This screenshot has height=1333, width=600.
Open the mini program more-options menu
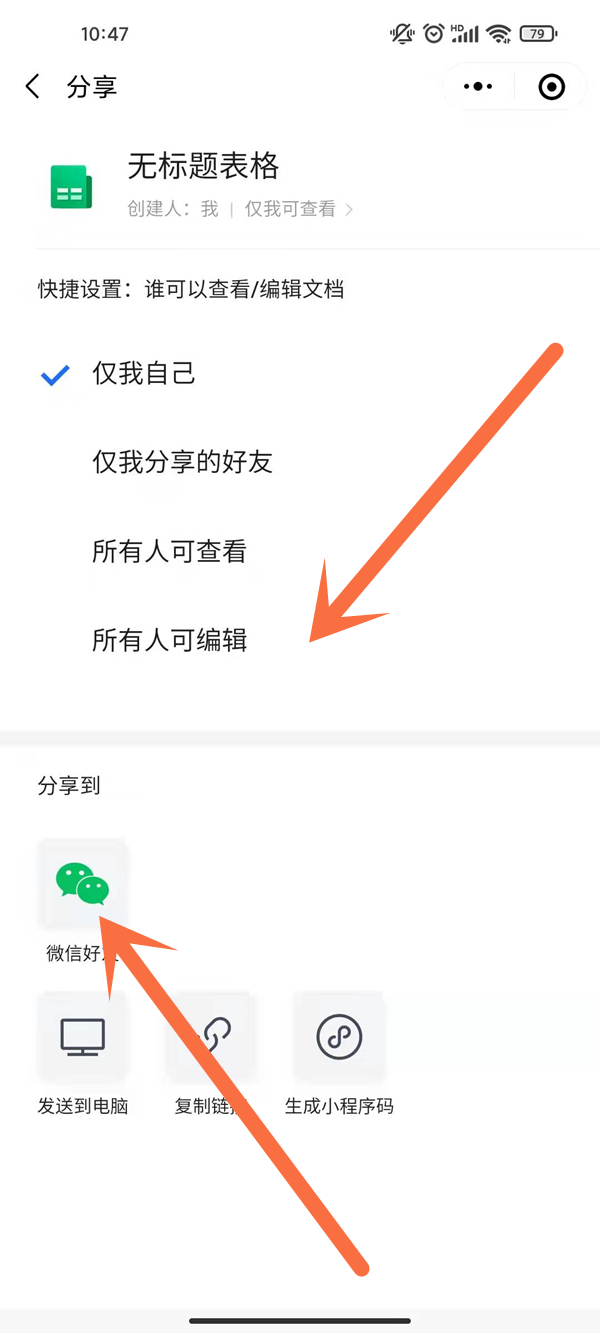coord(478,87)
